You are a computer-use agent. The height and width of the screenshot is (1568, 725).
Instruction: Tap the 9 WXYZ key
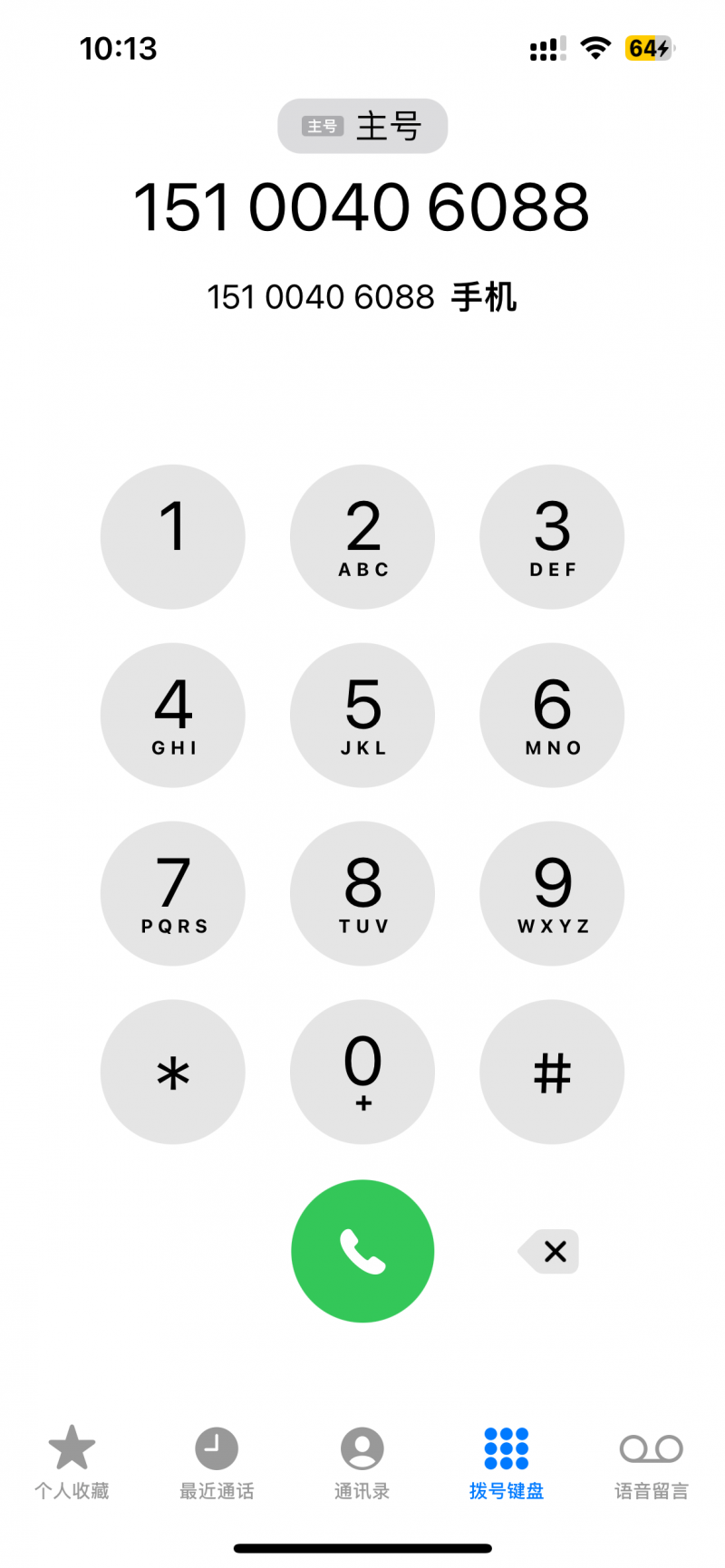pos(552,893)
